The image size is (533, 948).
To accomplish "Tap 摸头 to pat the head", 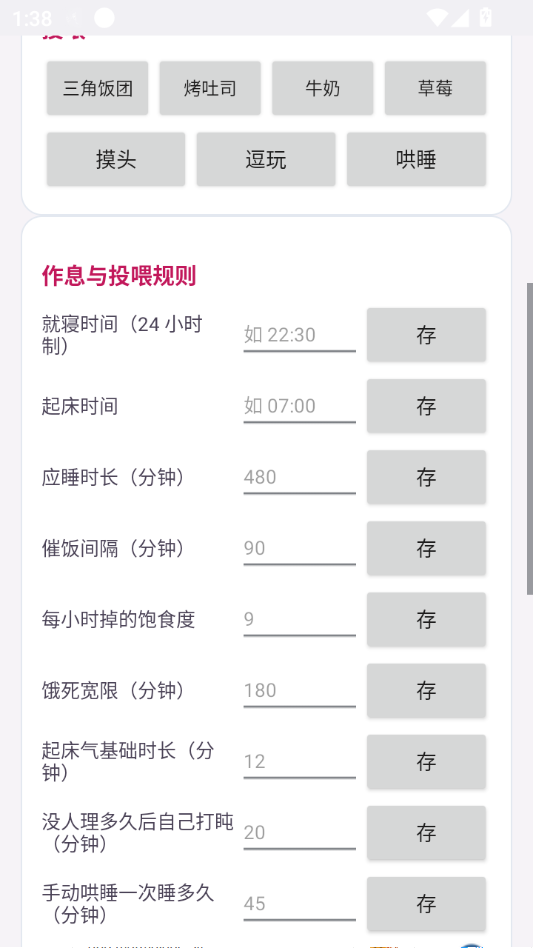I will click(116, 160).
